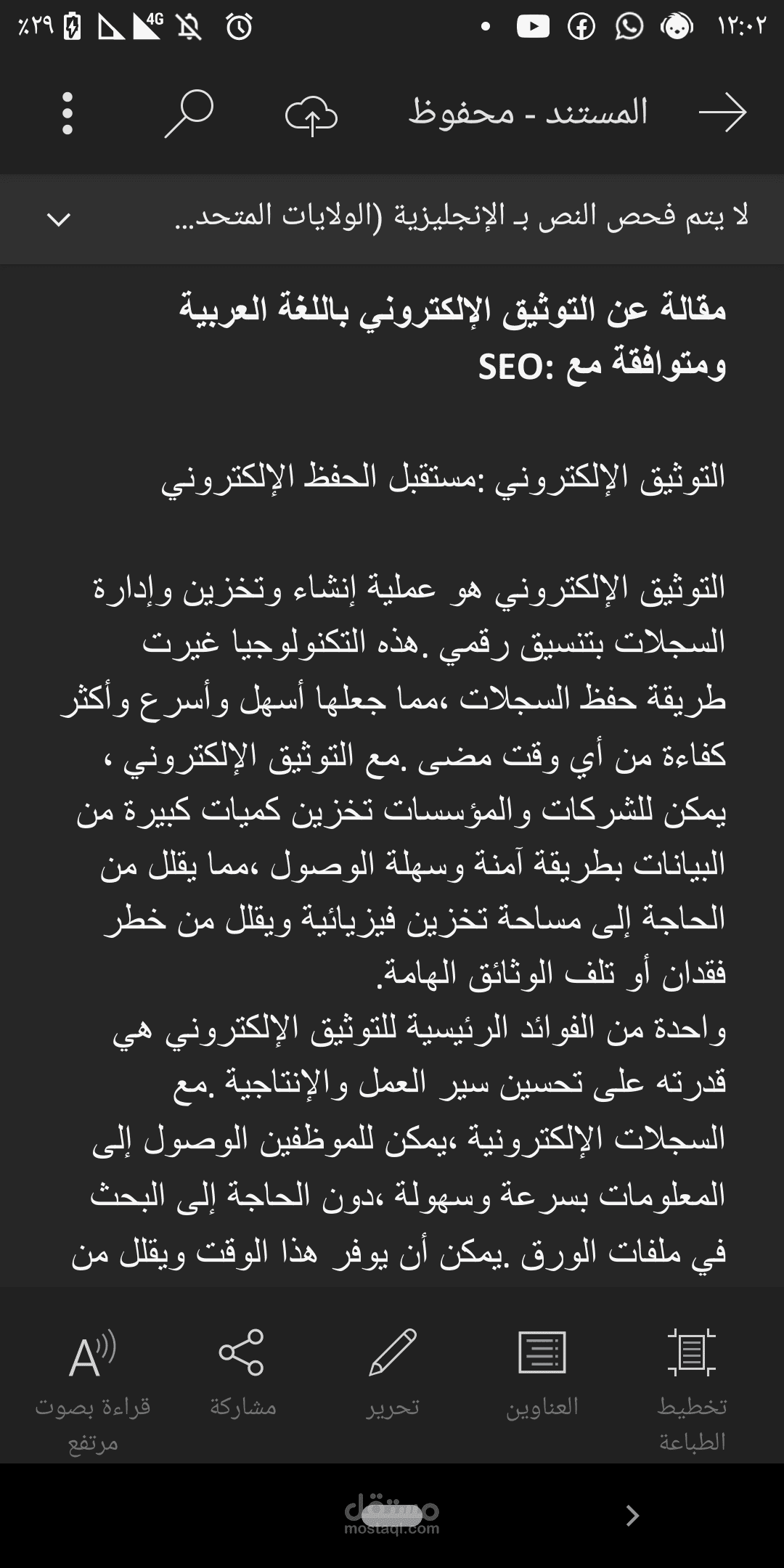
Task: Go back using the arrow icon
Action: click(722, 113)
